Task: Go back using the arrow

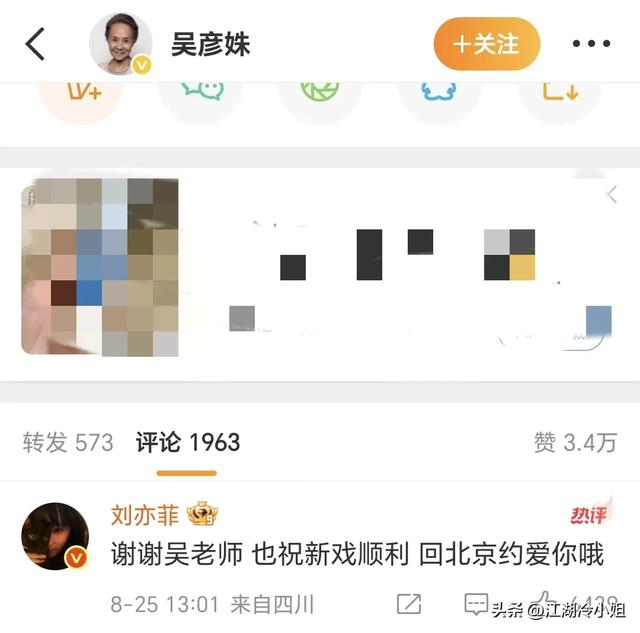Action: [36, 44]
